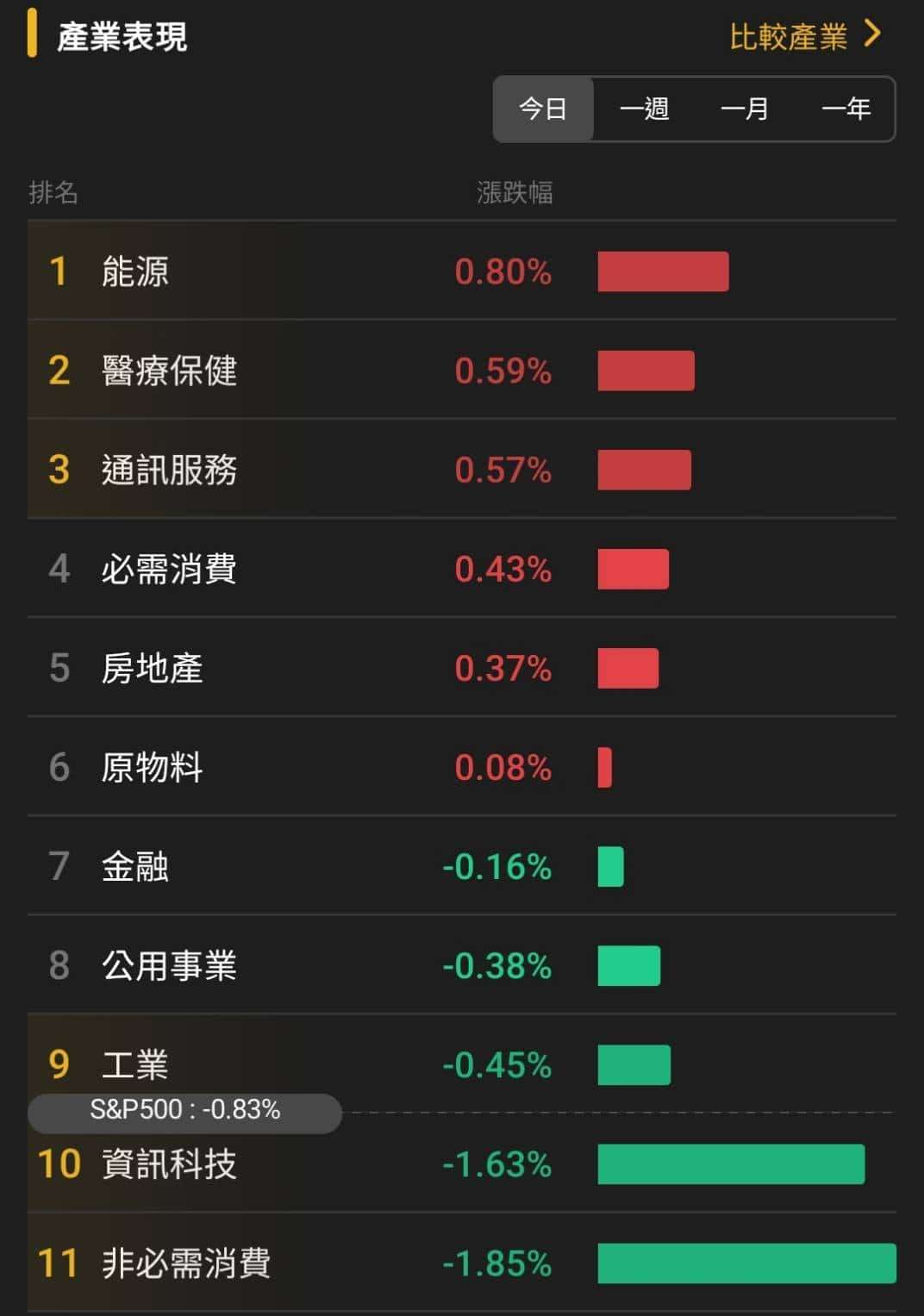Click the S&P500 : -0.83% benchmark pill
Viewport: 924px width, 1316px height.
point(184,1111)
